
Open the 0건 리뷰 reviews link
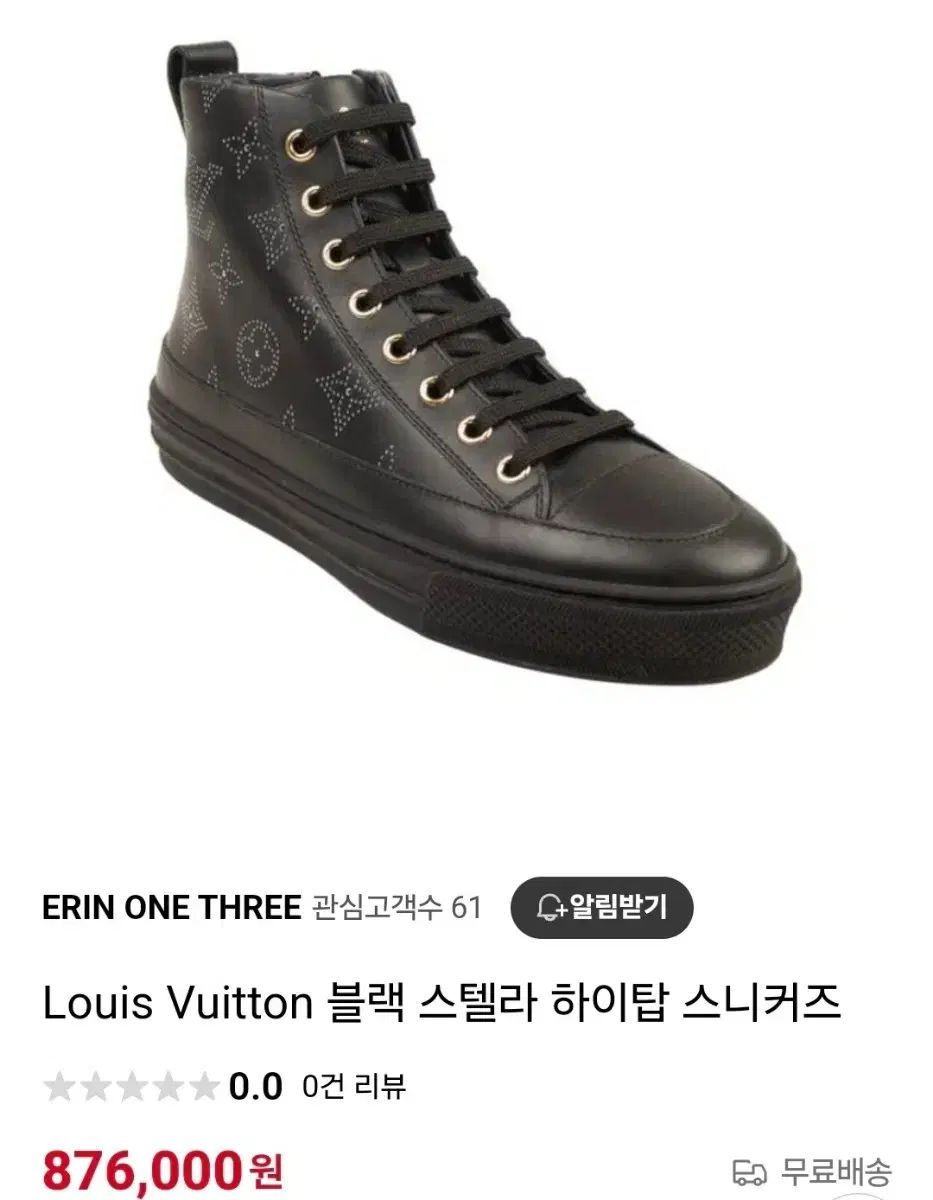click(x=354, y=1086)
